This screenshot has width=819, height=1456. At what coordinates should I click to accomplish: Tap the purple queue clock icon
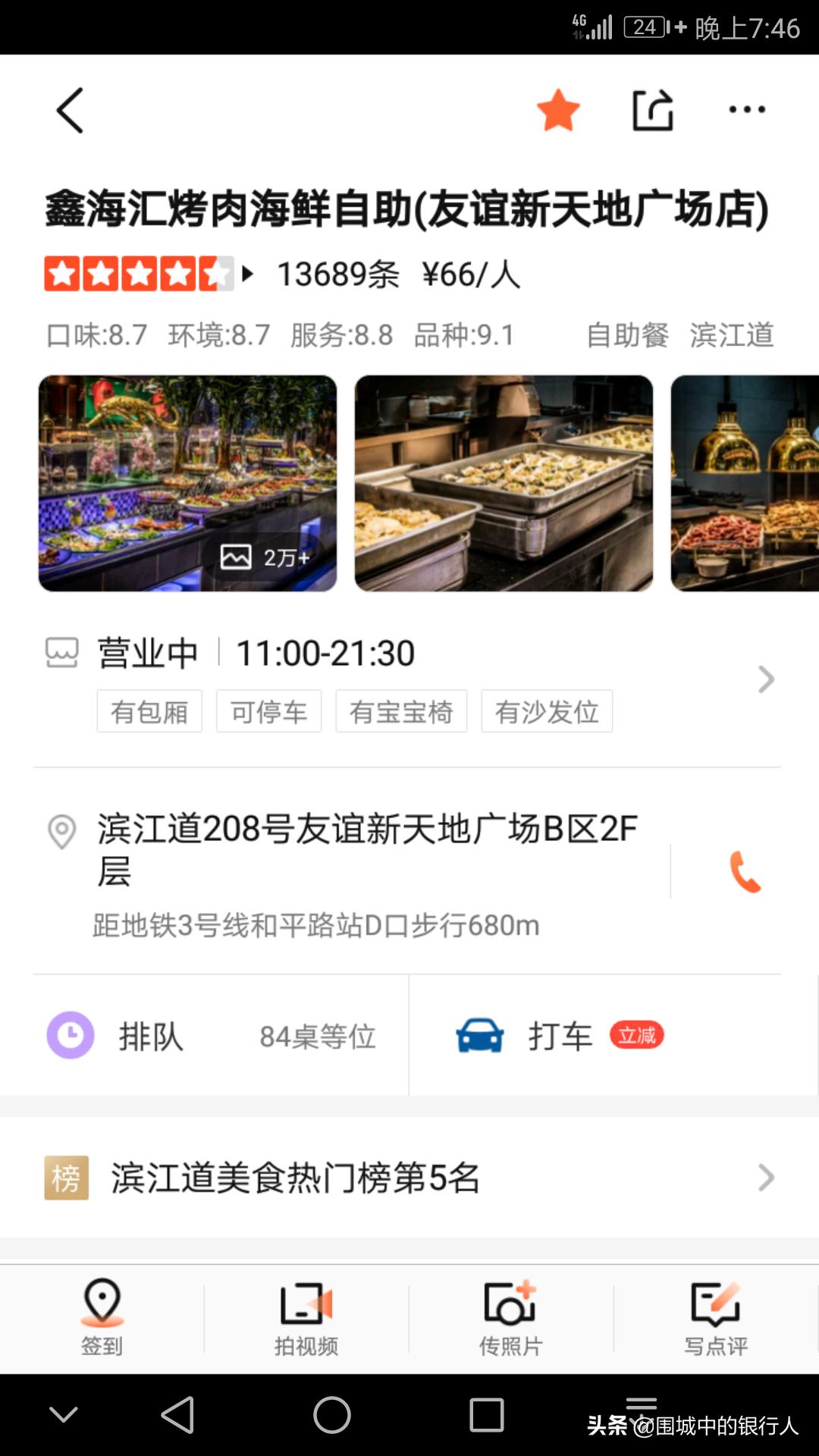click(68, 1035)
